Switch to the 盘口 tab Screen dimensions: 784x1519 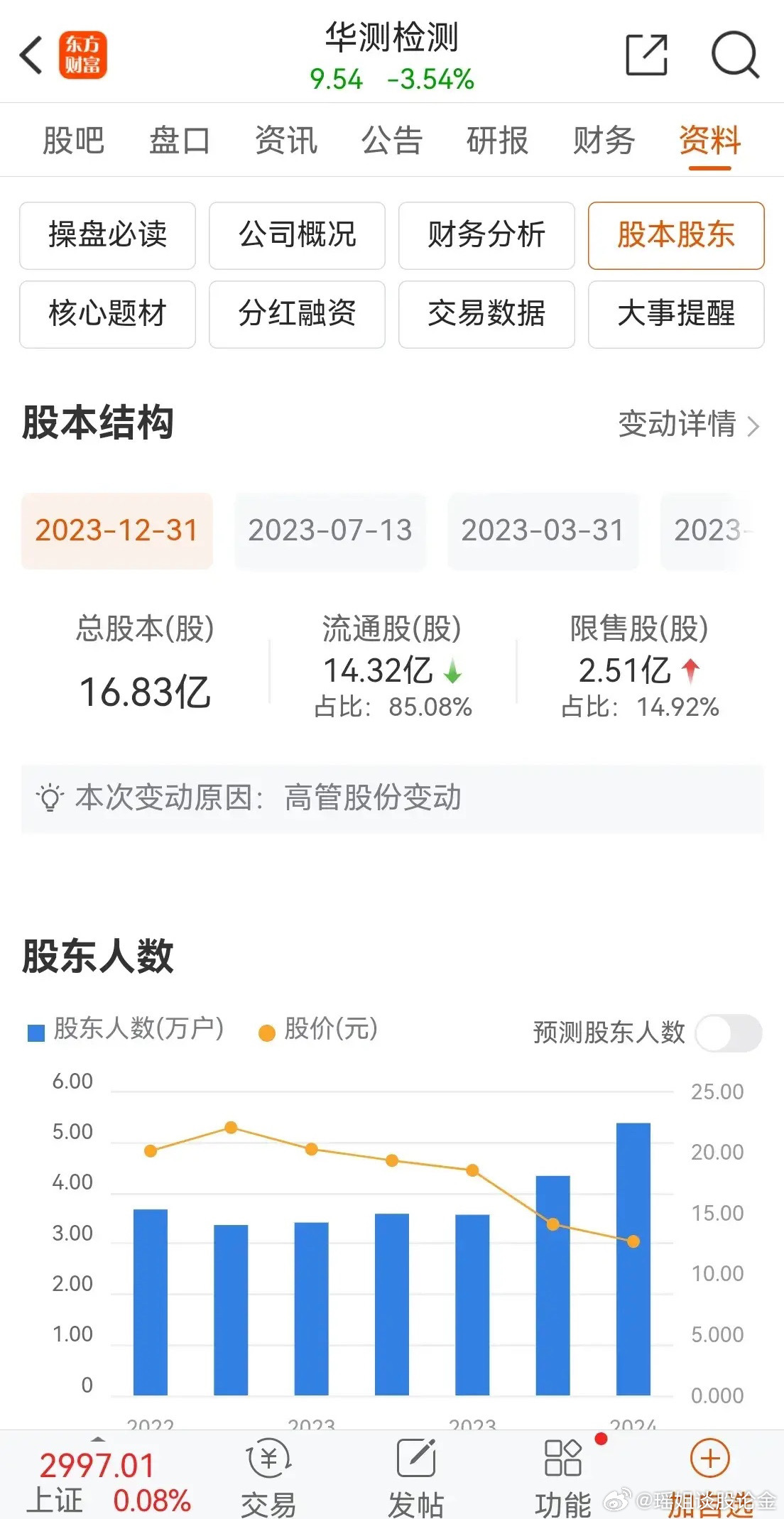[x=180, y=140]
